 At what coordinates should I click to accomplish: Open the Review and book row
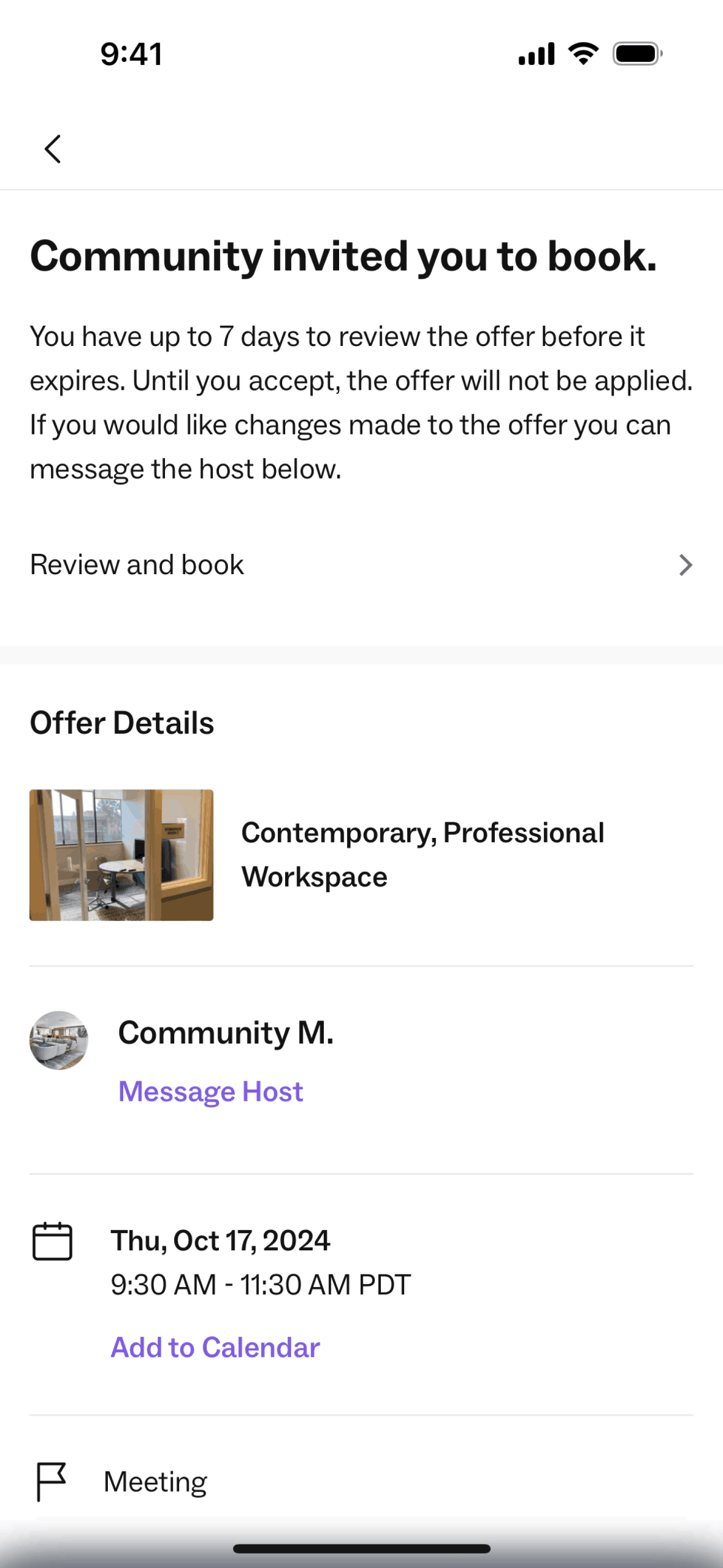361,564
